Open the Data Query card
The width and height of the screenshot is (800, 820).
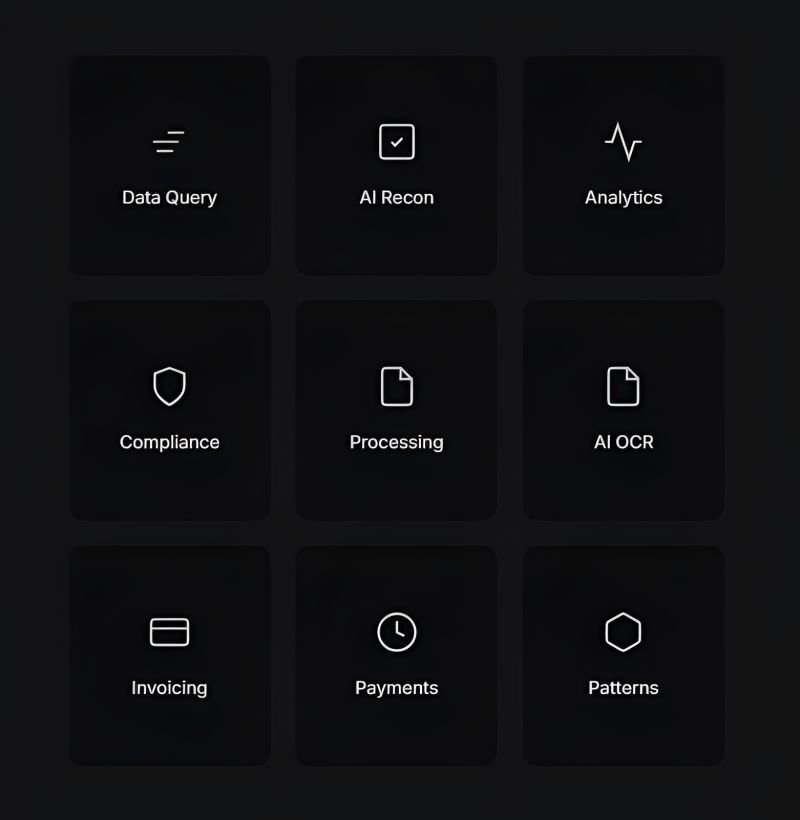(169, 166)
